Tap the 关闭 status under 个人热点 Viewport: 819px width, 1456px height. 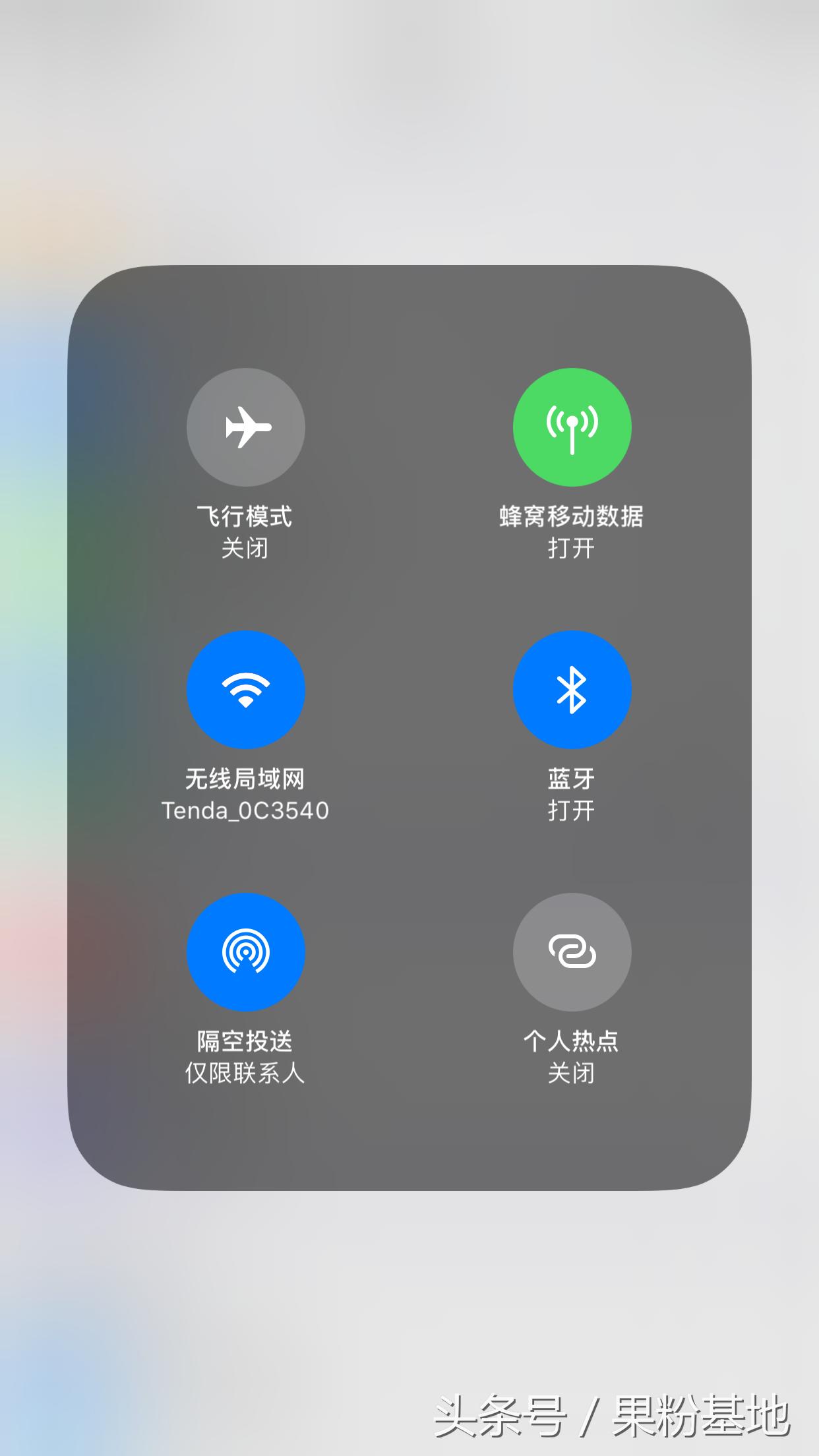572,1072
